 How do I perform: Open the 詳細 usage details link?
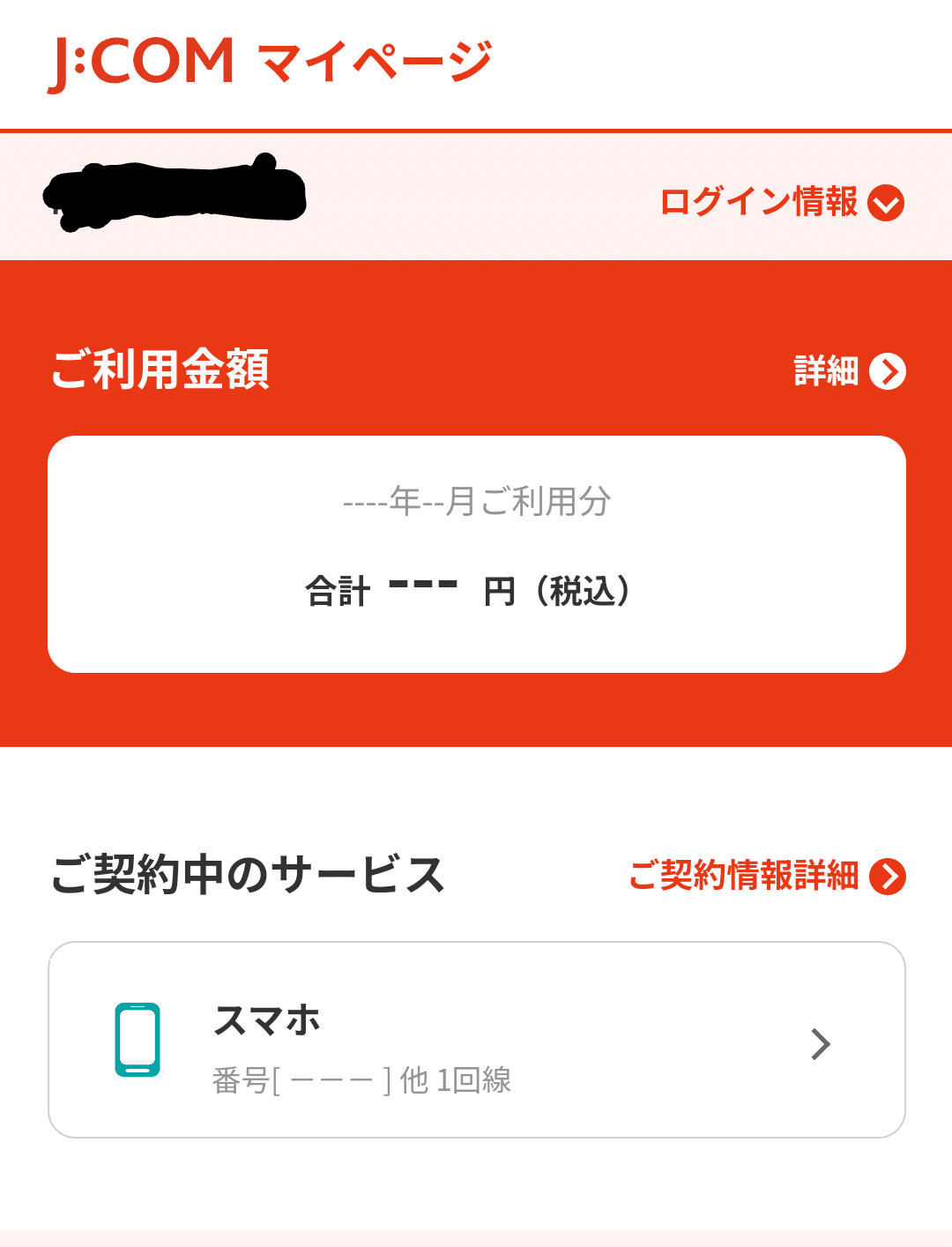click(827, 371)
